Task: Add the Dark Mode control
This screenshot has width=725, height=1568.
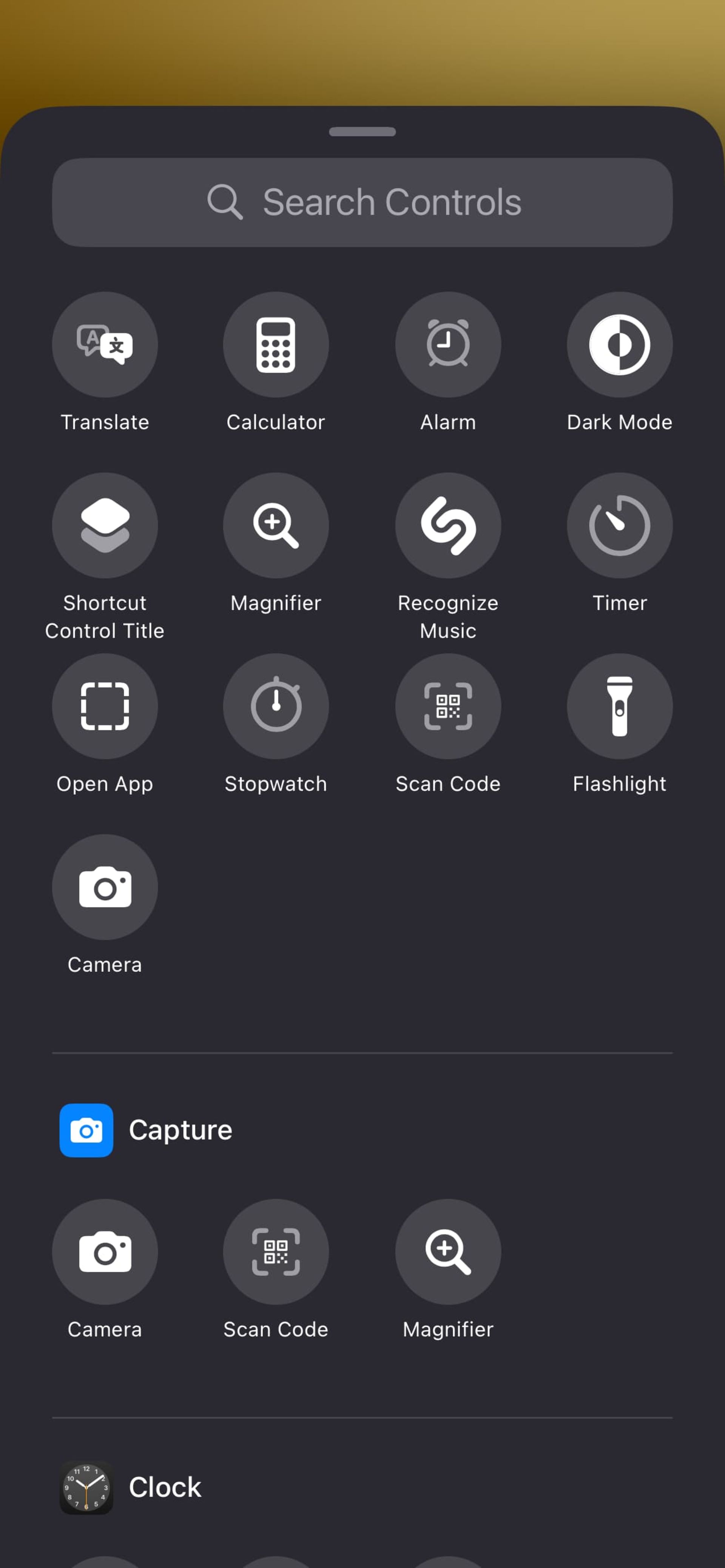Action: tap(620, 345)
